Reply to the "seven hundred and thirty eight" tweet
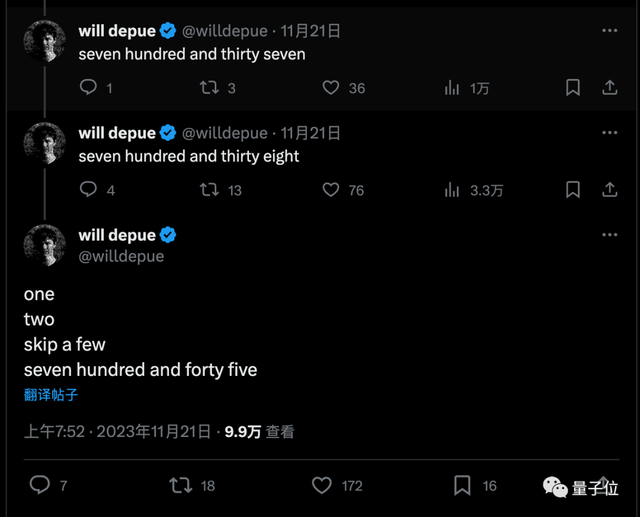640x517 pixels. tap(88, 190)
